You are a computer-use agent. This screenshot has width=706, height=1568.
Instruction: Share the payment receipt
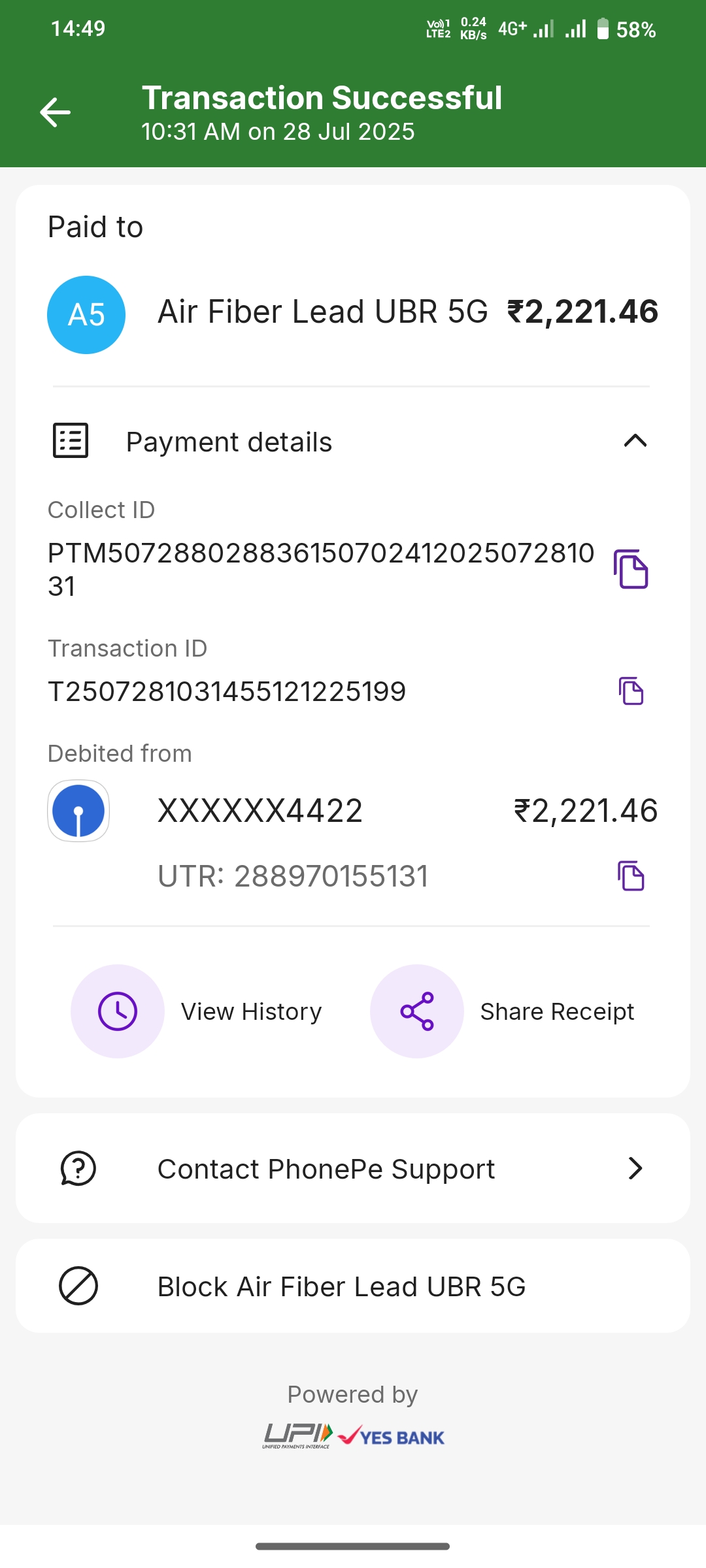[x=417, y=1011]
